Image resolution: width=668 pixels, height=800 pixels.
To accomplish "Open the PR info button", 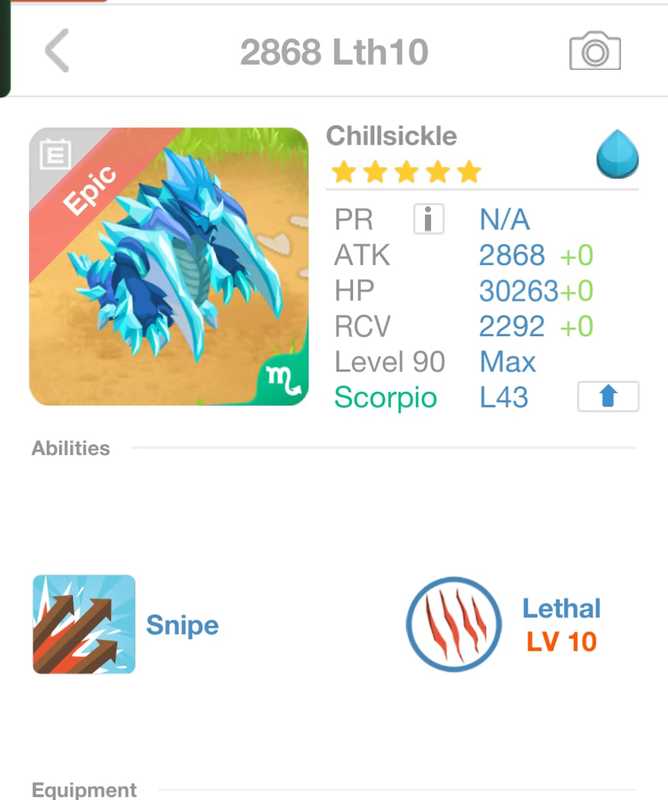I will click(x=428, y=219).
